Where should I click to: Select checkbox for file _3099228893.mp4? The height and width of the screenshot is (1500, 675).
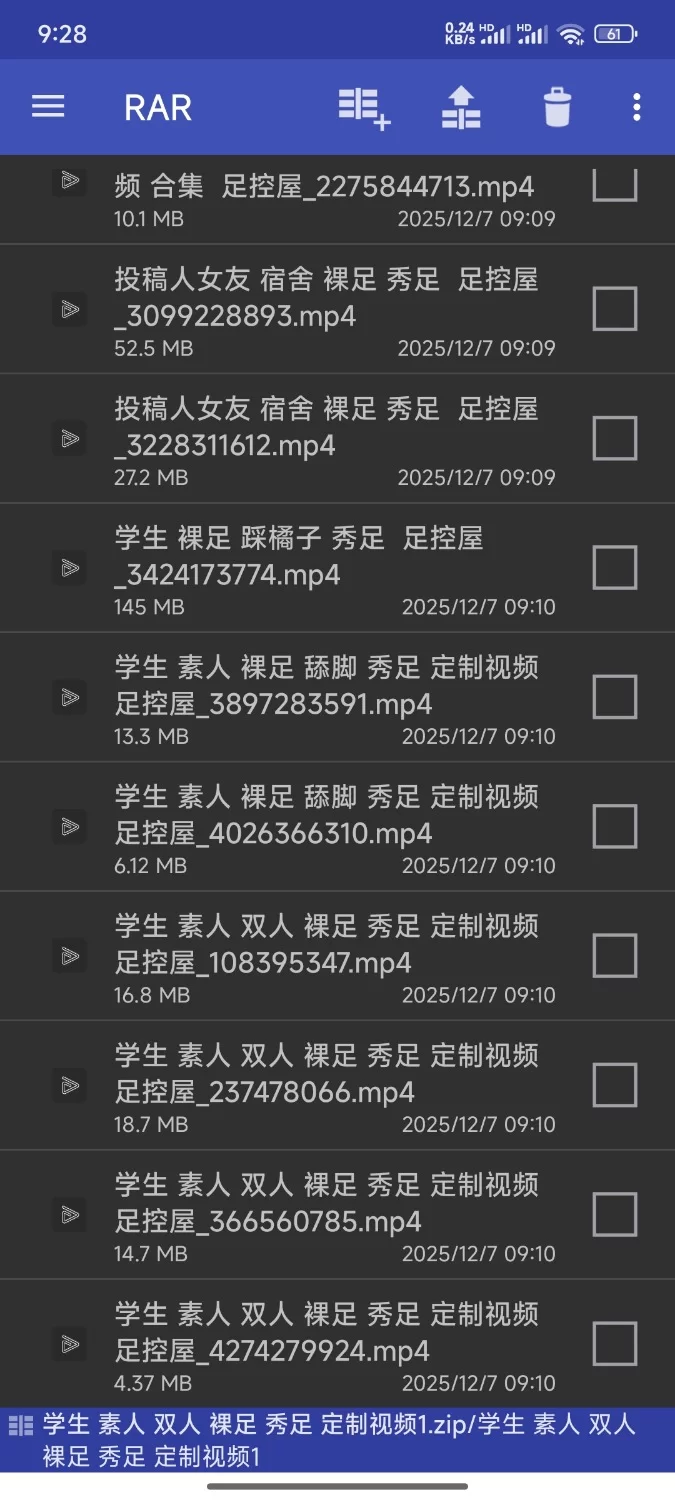pyautogui.click(x=614, y=309)
